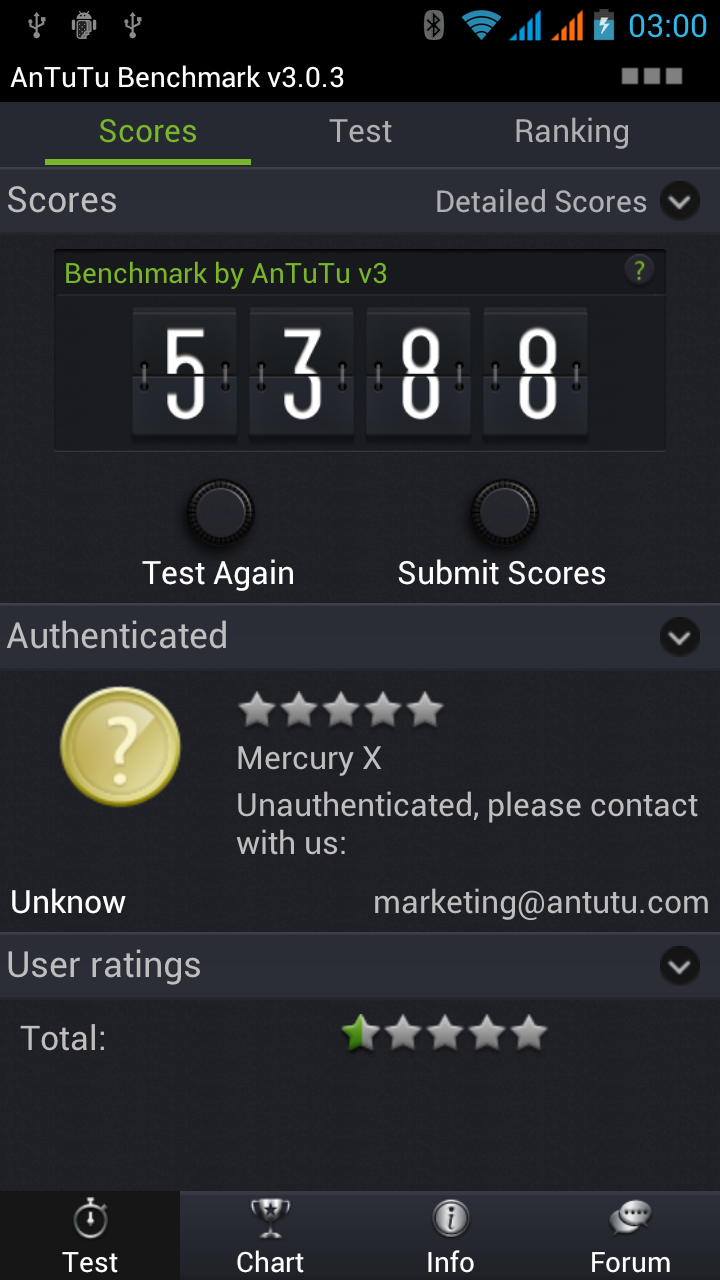This screenshot has height=1280, width=720.
Task: Select the Scores tab
Action: pos(148,132)
